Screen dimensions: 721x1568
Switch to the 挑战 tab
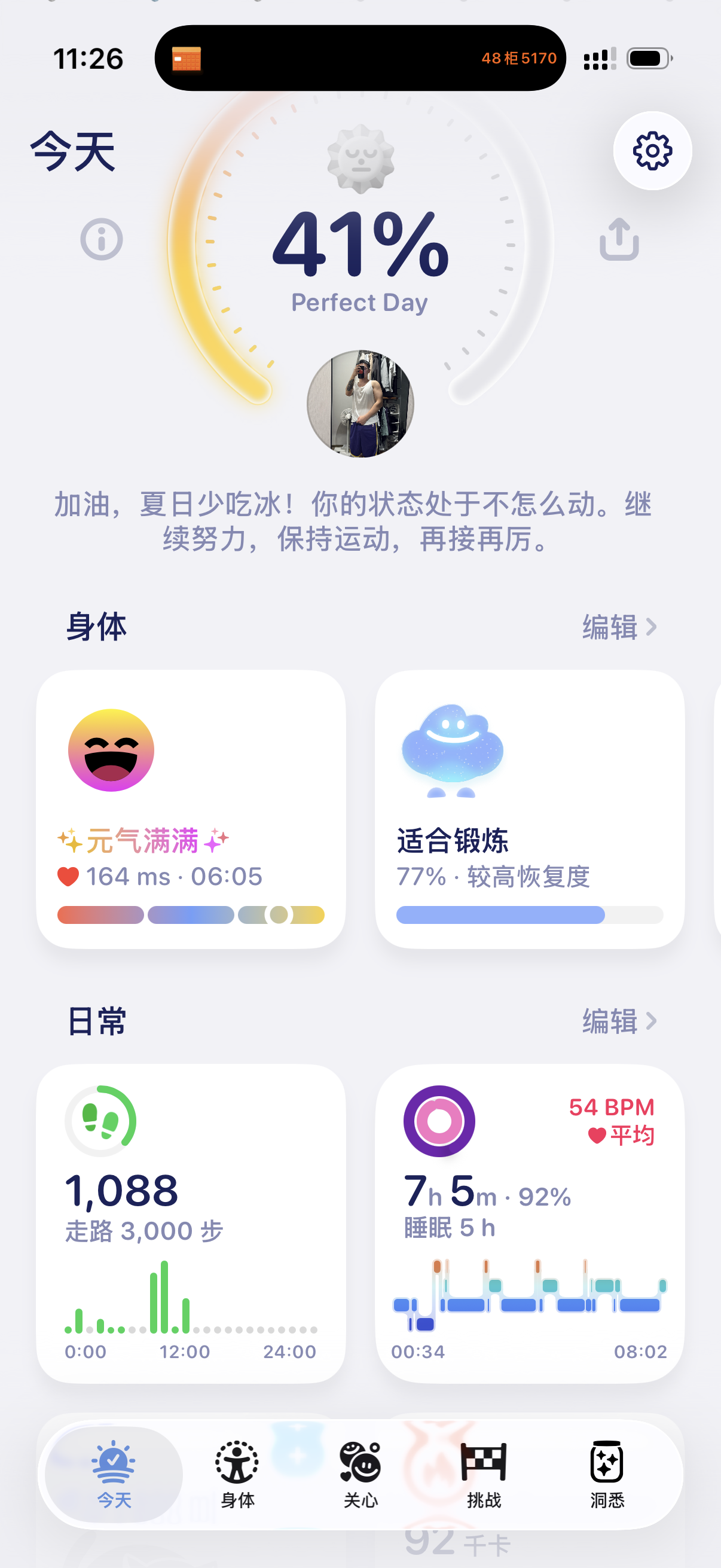(484, 1474)
